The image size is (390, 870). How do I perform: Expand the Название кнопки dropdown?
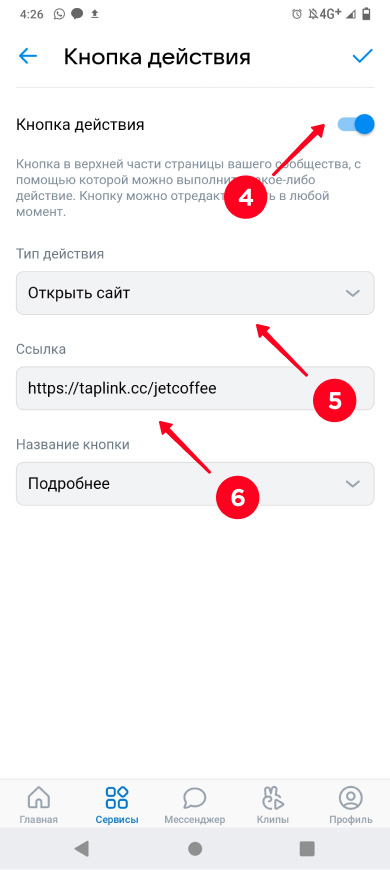point(195,484)
